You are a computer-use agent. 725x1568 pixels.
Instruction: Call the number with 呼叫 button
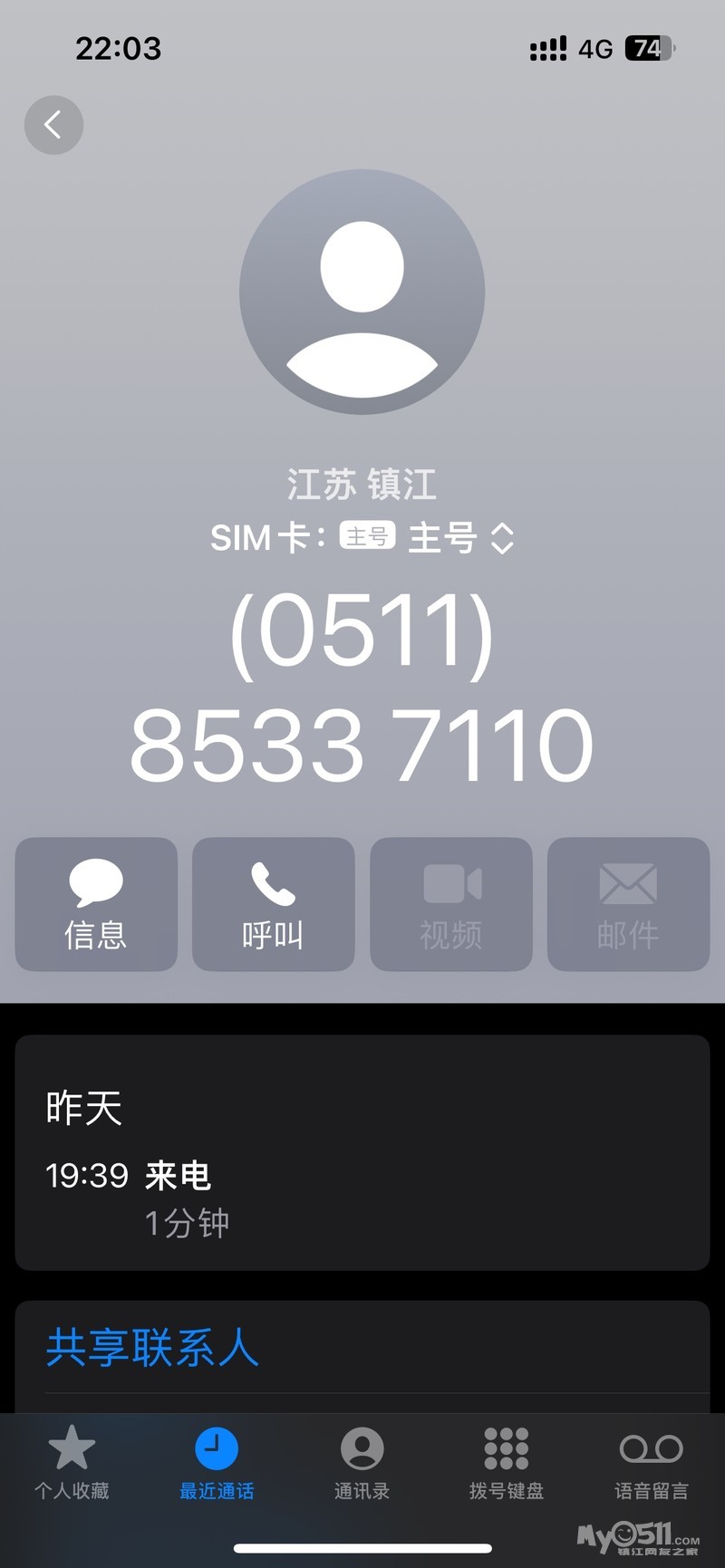tap(273, 904)
